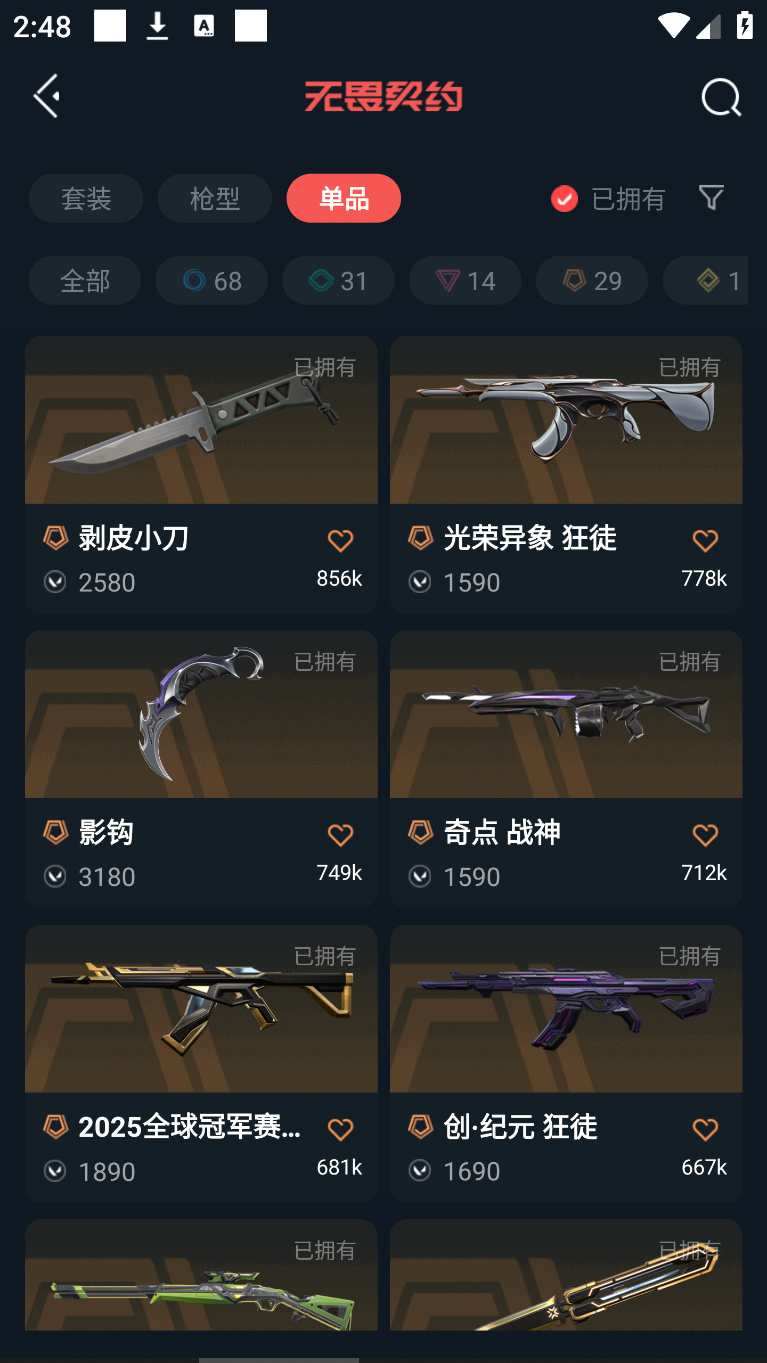Viewport: 767px width, 1363px height.
Task: Filter by the green tier chip 31
Action: tap(338, 281)
